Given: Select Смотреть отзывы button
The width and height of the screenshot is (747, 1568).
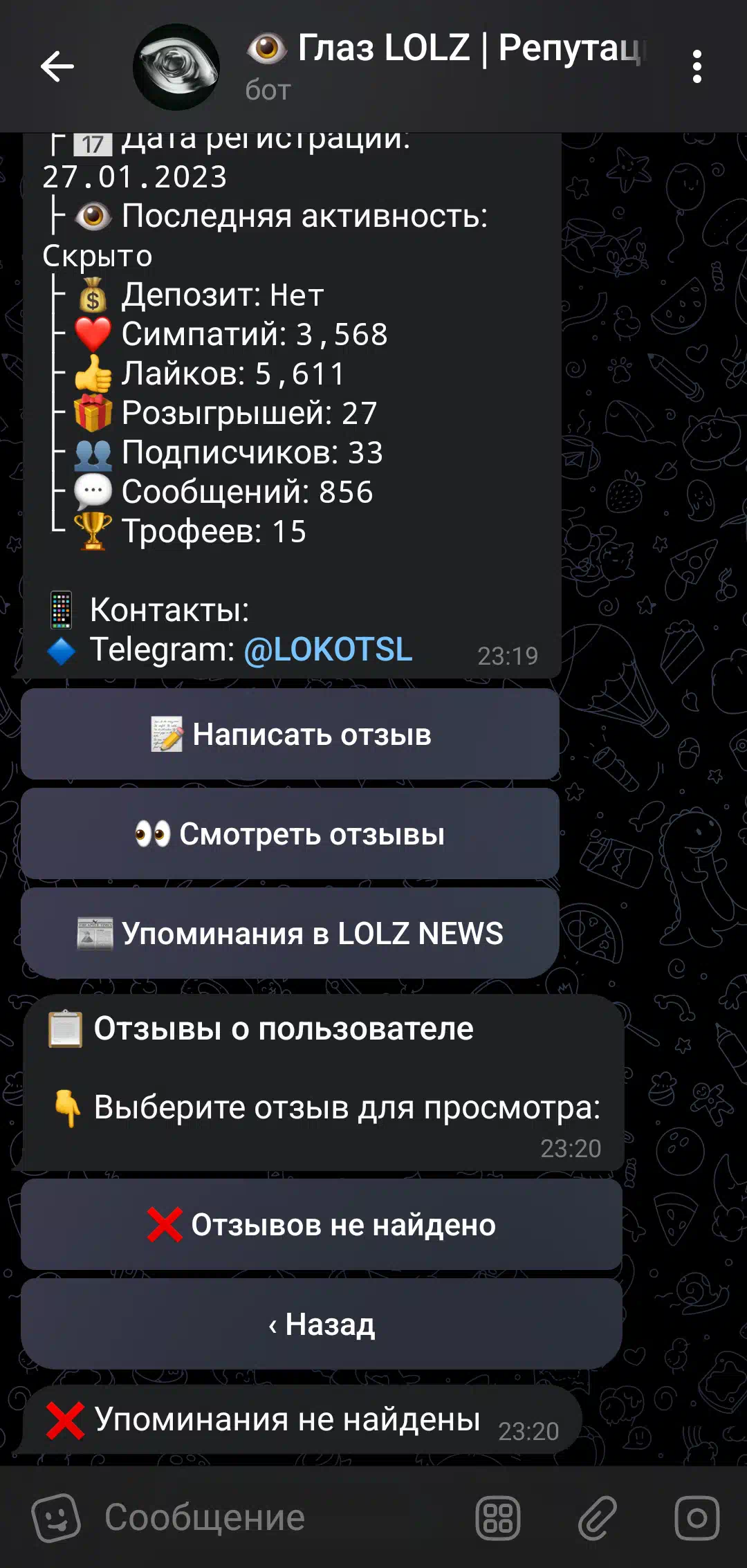Looking at the screenshot, I should tap(290, 833).
